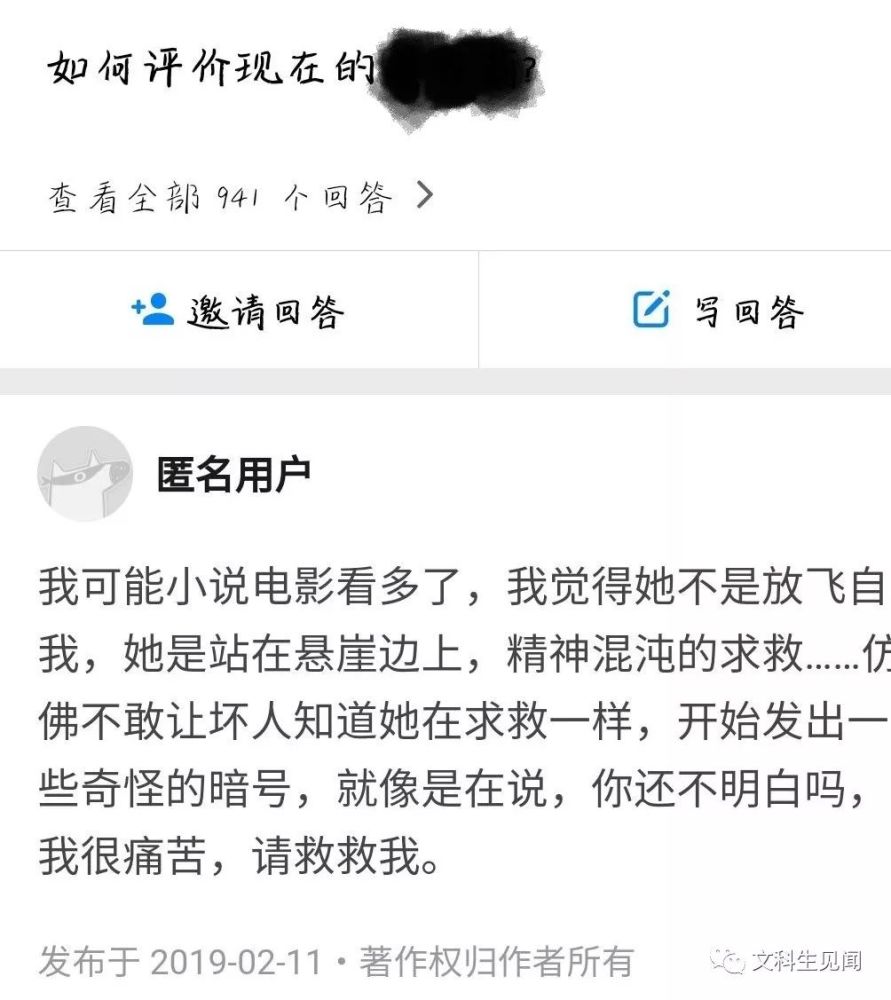View all 941 answers

[x=241, y=196]
